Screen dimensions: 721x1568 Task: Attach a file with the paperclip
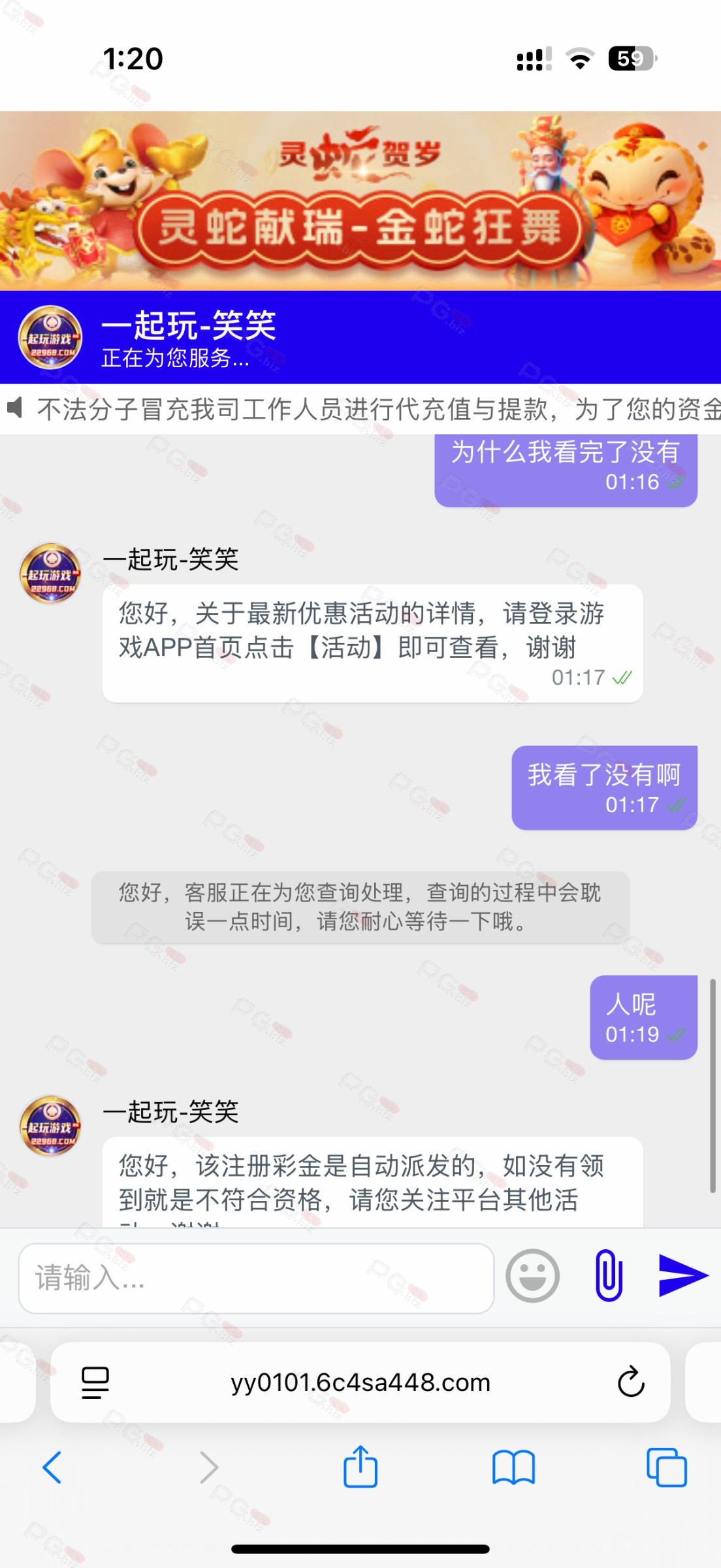609,1275
